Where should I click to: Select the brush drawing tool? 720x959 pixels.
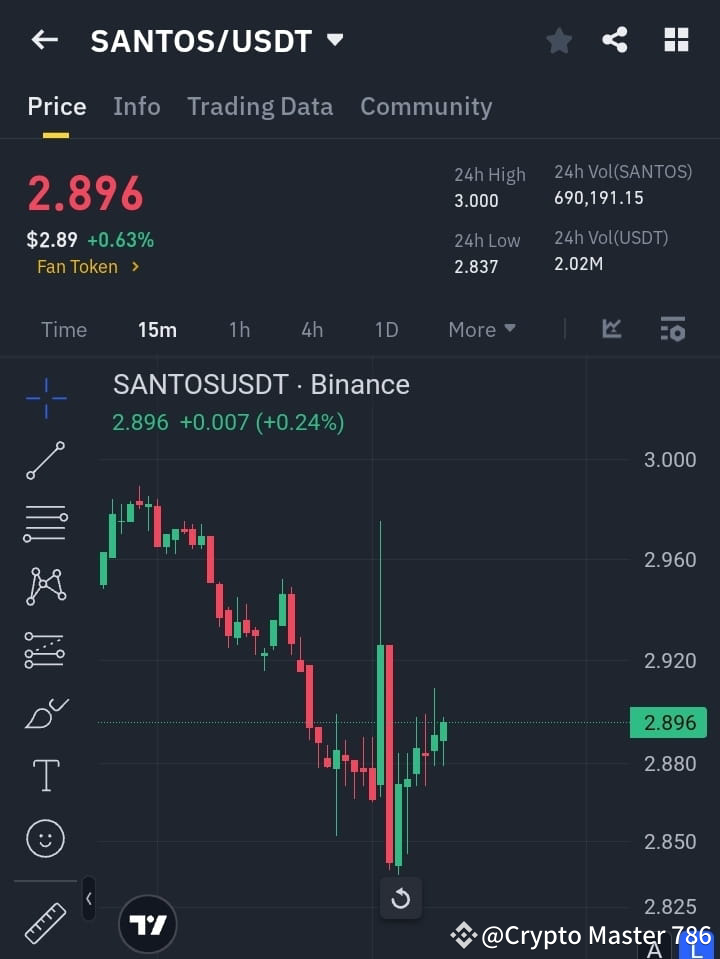coord(44,713)
